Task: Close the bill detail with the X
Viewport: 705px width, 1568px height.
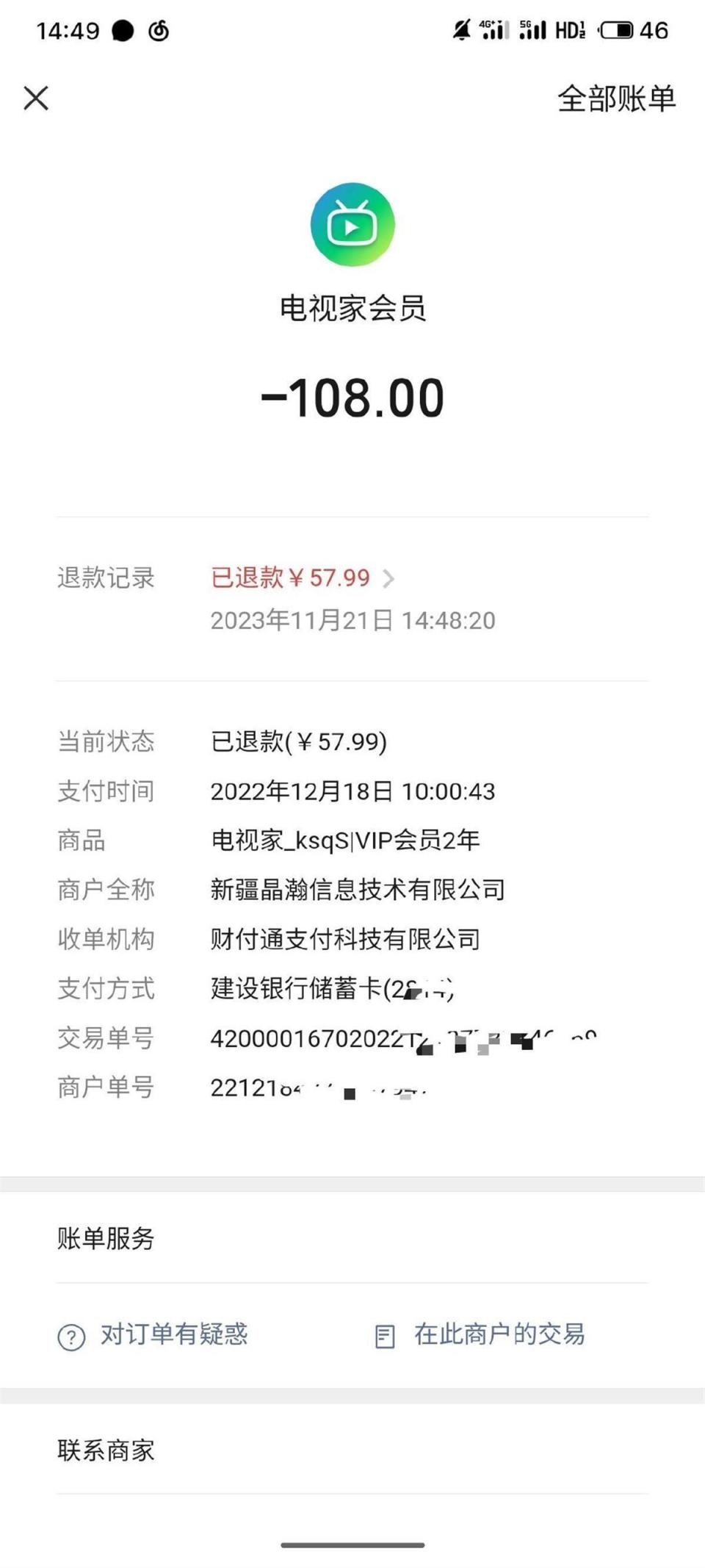Action: [x=35, y=96]
